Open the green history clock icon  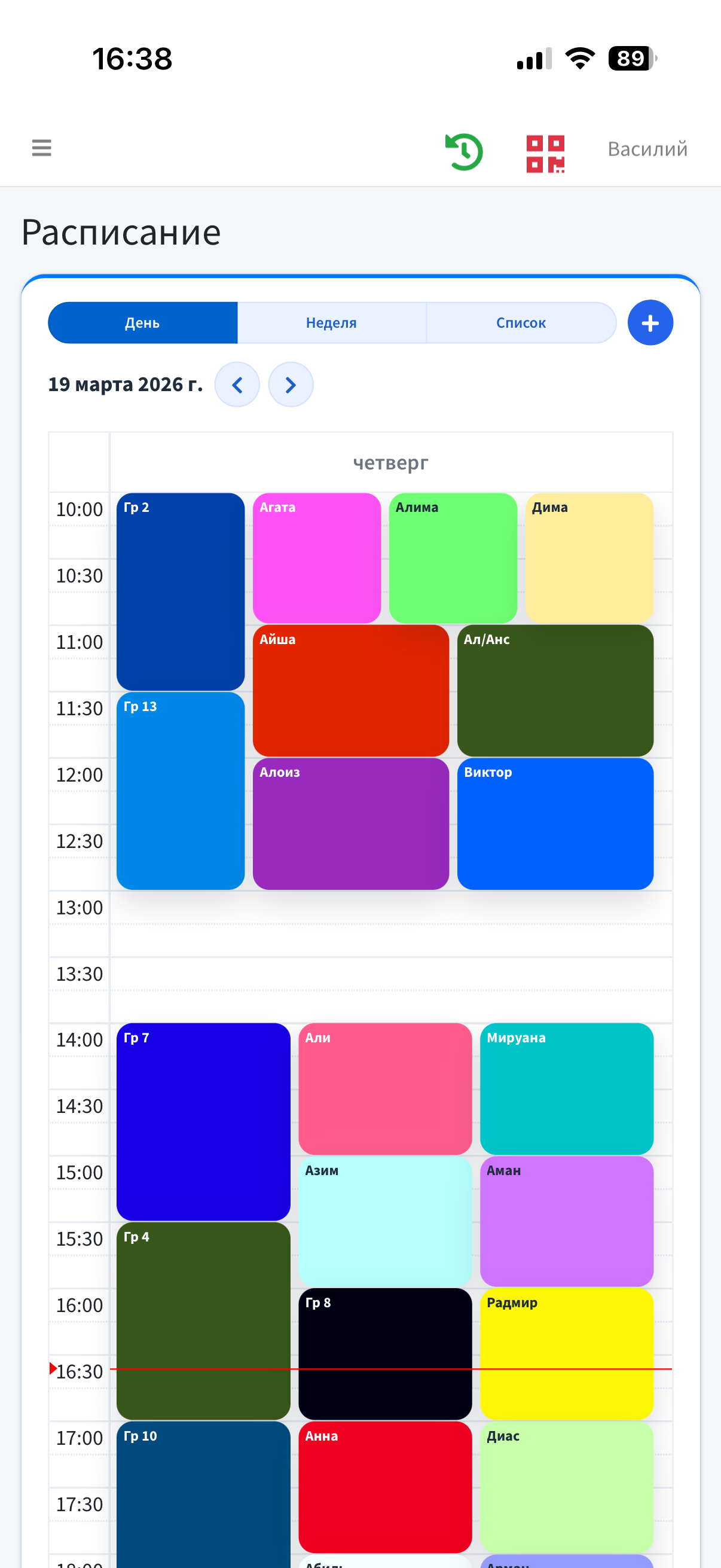465,152
